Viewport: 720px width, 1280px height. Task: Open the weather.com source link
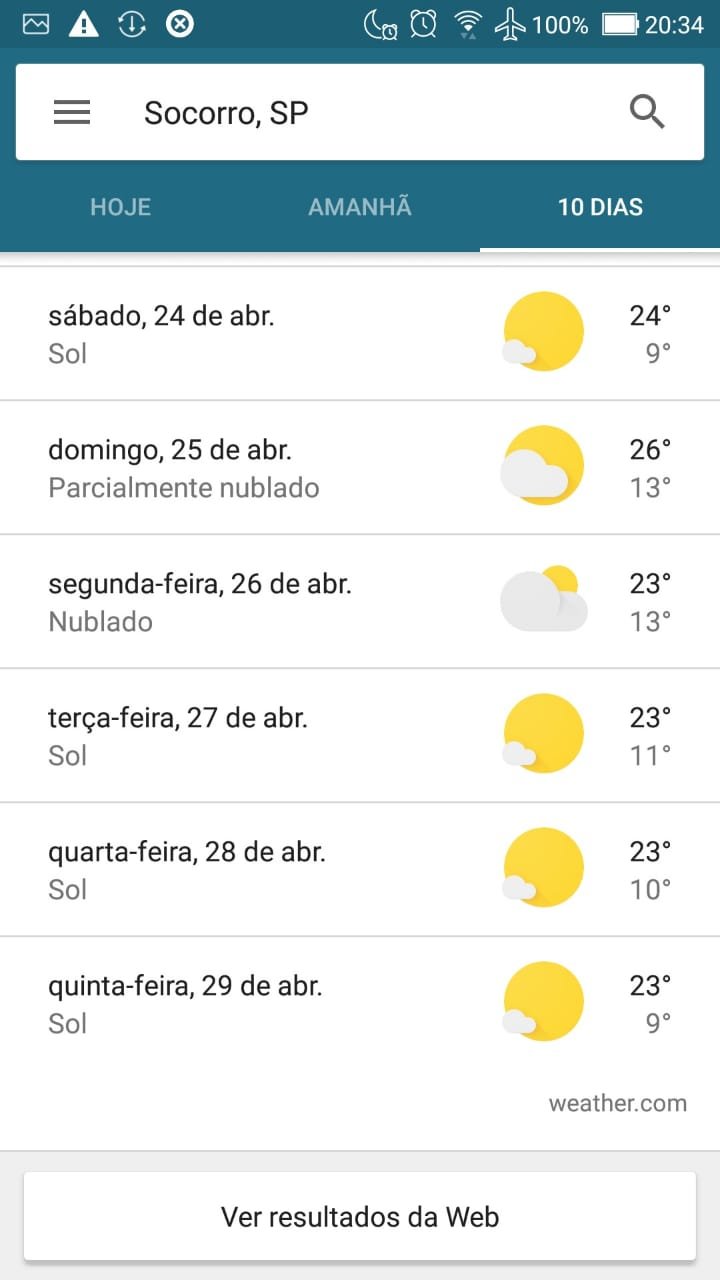point(618,1103)
